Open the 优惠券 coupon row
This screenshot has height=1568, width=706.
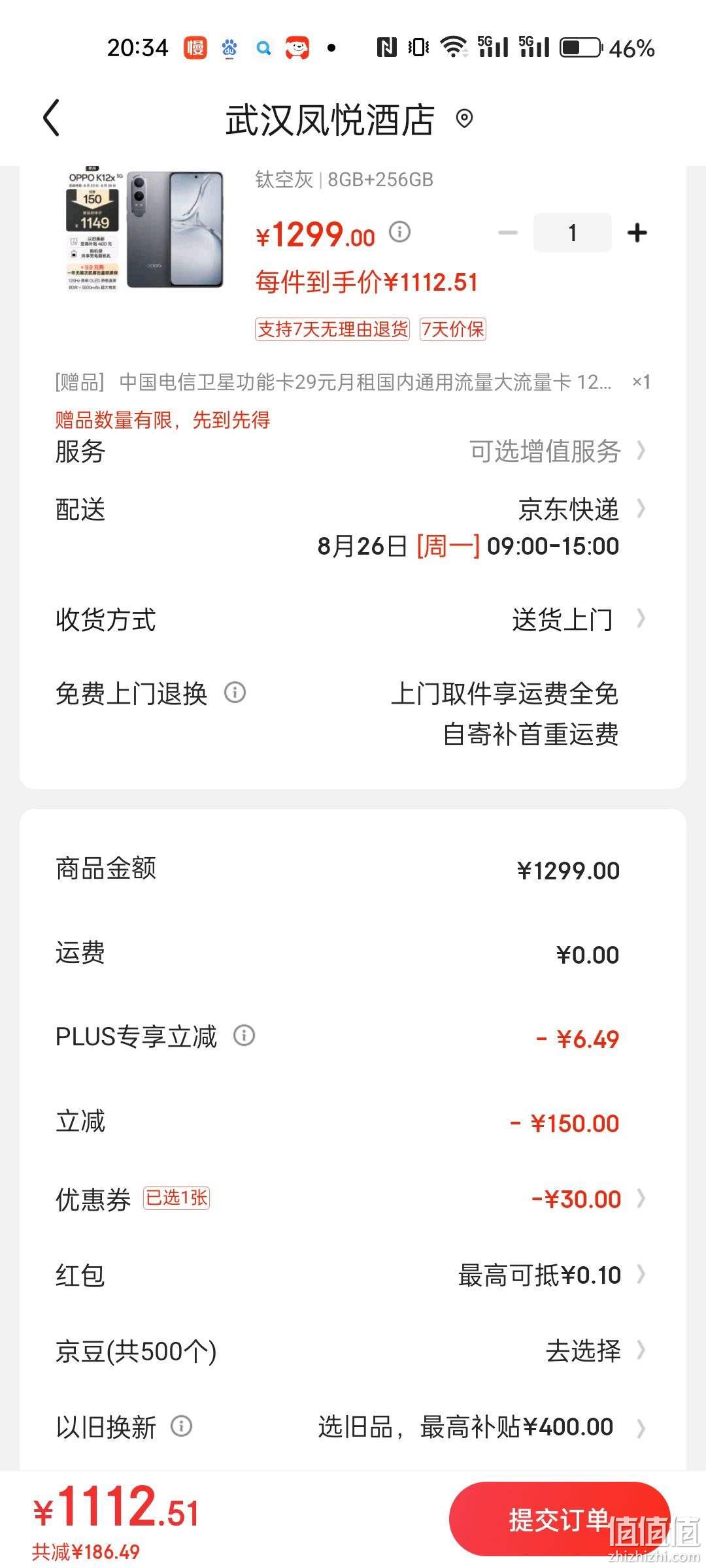click(353, 1199)
